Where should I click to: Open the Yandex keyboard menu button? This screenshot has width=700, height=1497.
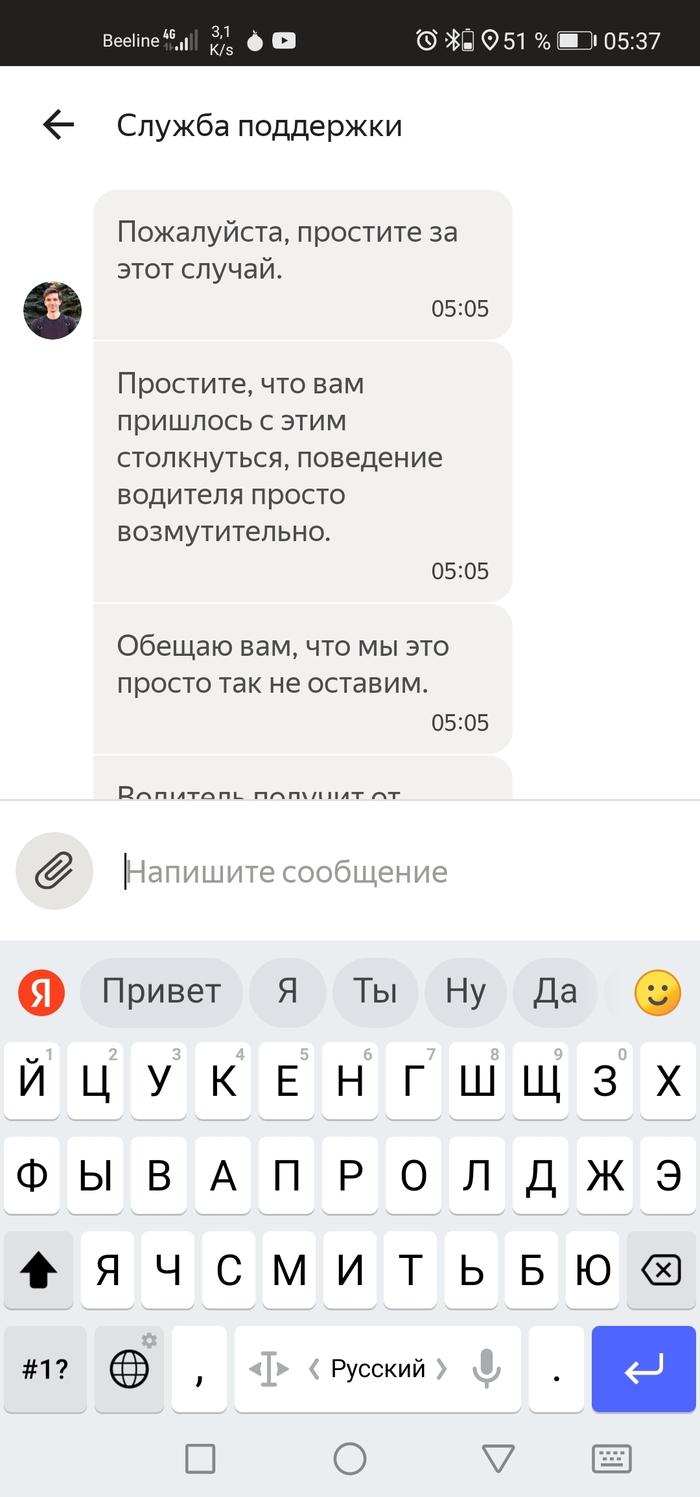pos(41,992)
